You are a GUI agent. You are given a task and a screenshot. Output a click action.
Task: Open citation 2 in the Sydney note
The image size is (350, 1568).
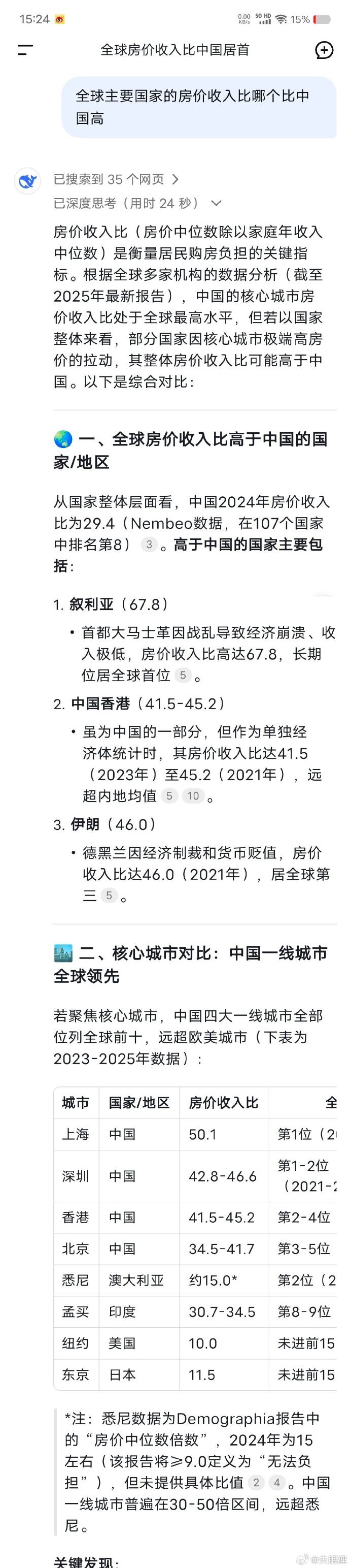[257, 1482]
